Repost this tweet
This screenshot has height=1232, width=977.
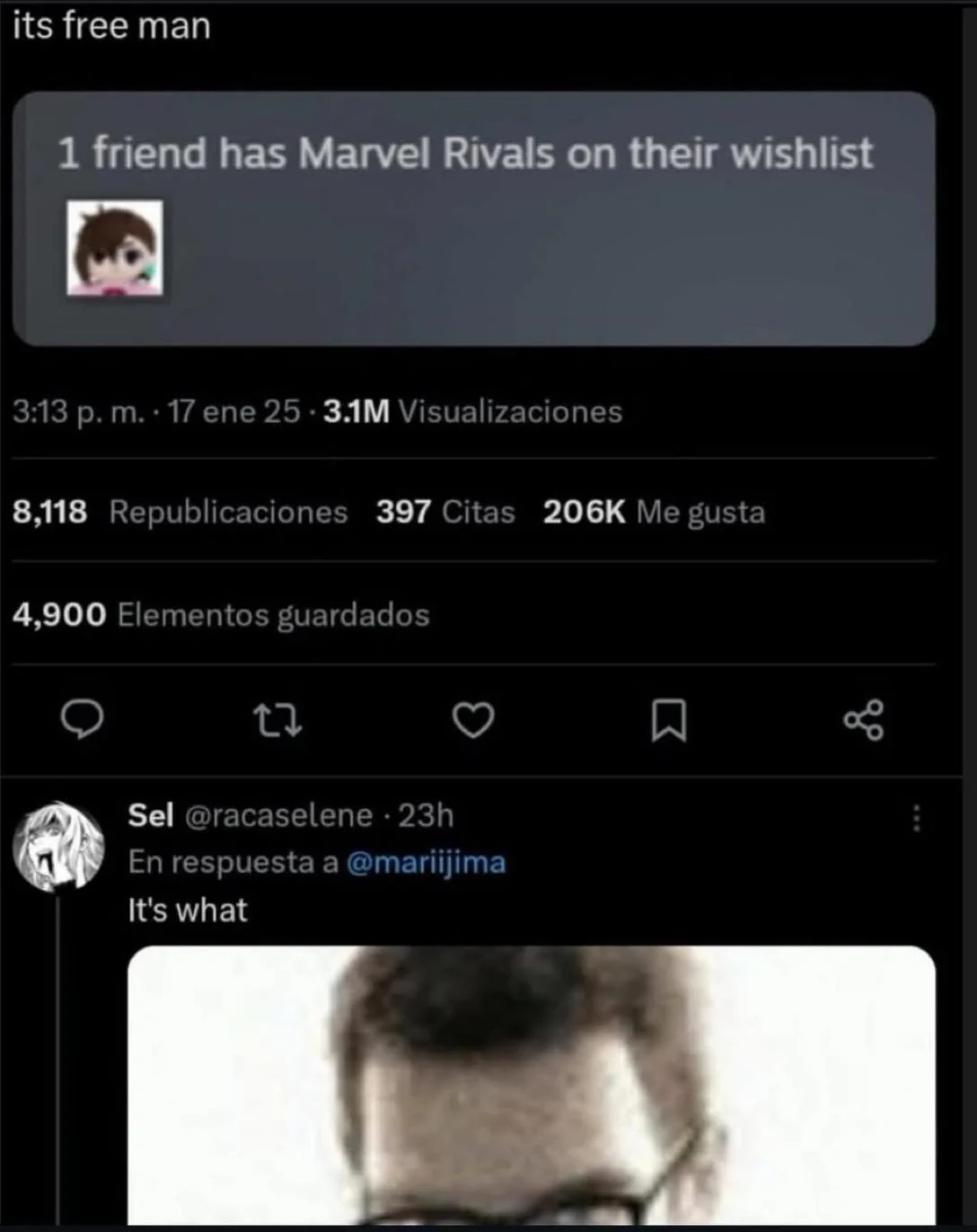pos(277,720)
